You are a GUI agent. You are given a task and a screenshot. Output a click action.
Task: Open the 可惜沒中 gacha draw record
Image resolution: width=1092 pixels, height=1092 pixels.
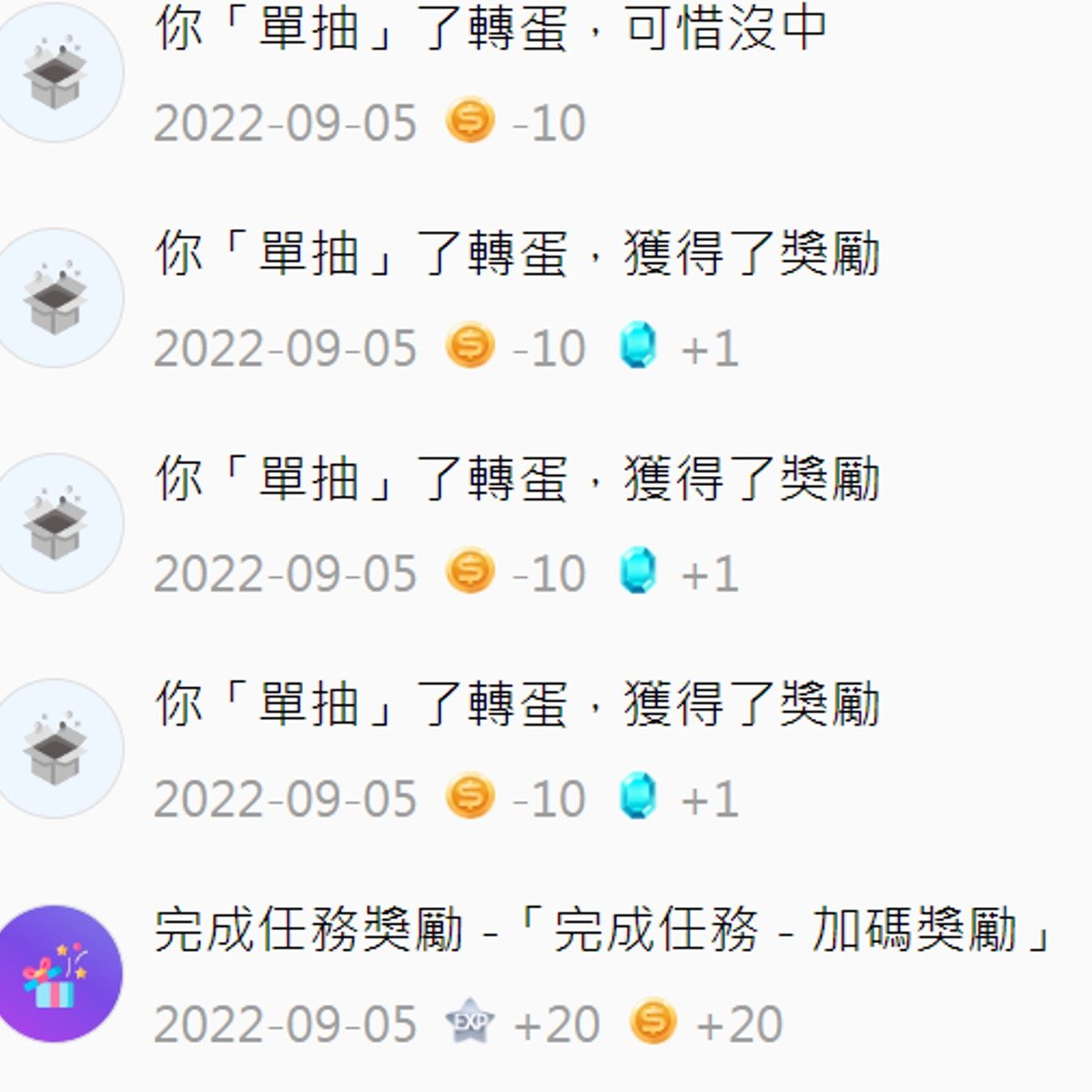pos(491,29)
